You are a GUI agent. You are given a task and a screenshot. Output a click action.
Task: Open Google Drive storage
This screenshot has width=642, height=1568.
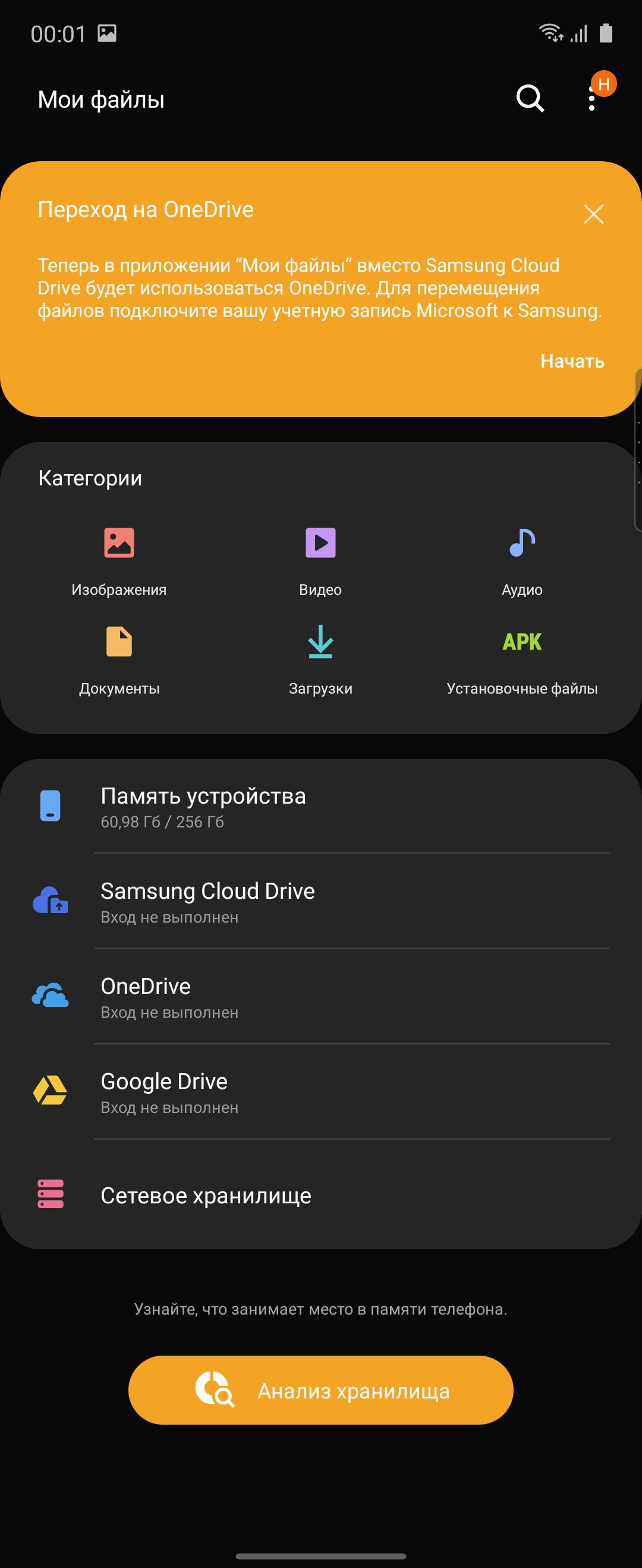tap(320, 1092)
